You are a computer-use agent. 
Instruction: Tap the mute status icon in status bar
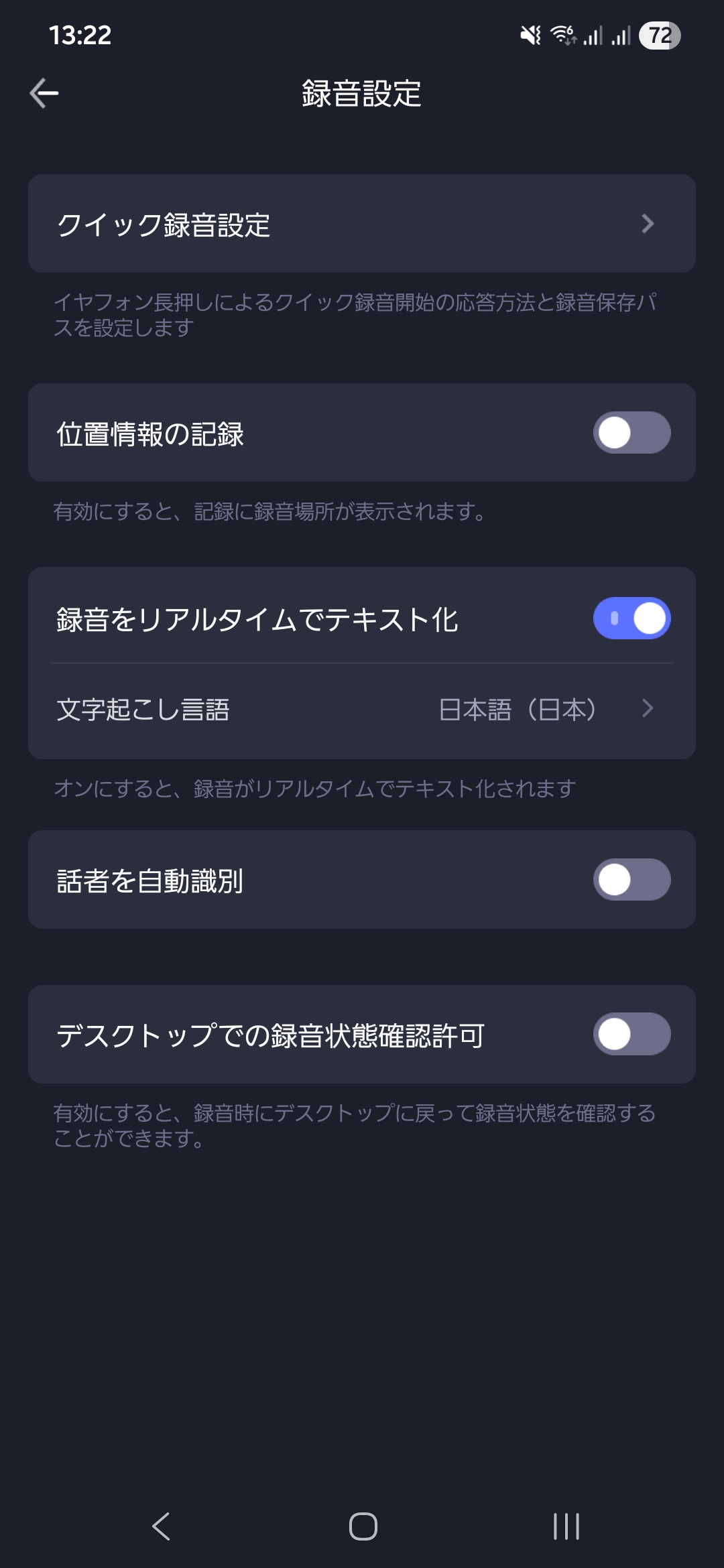point(529,36)
